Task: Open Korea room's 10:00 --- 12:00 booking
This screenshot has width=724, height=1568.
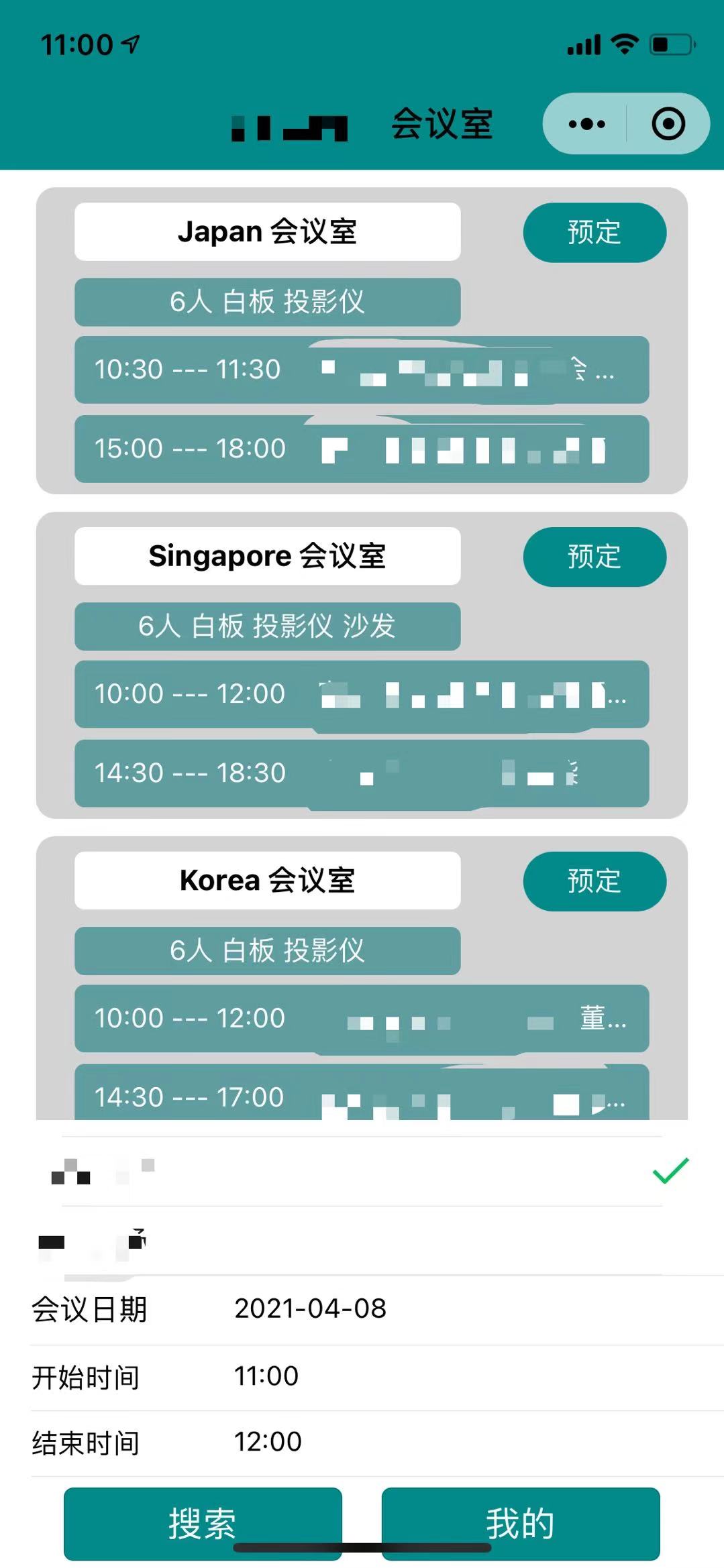Action: click(x=361, y=1018)
